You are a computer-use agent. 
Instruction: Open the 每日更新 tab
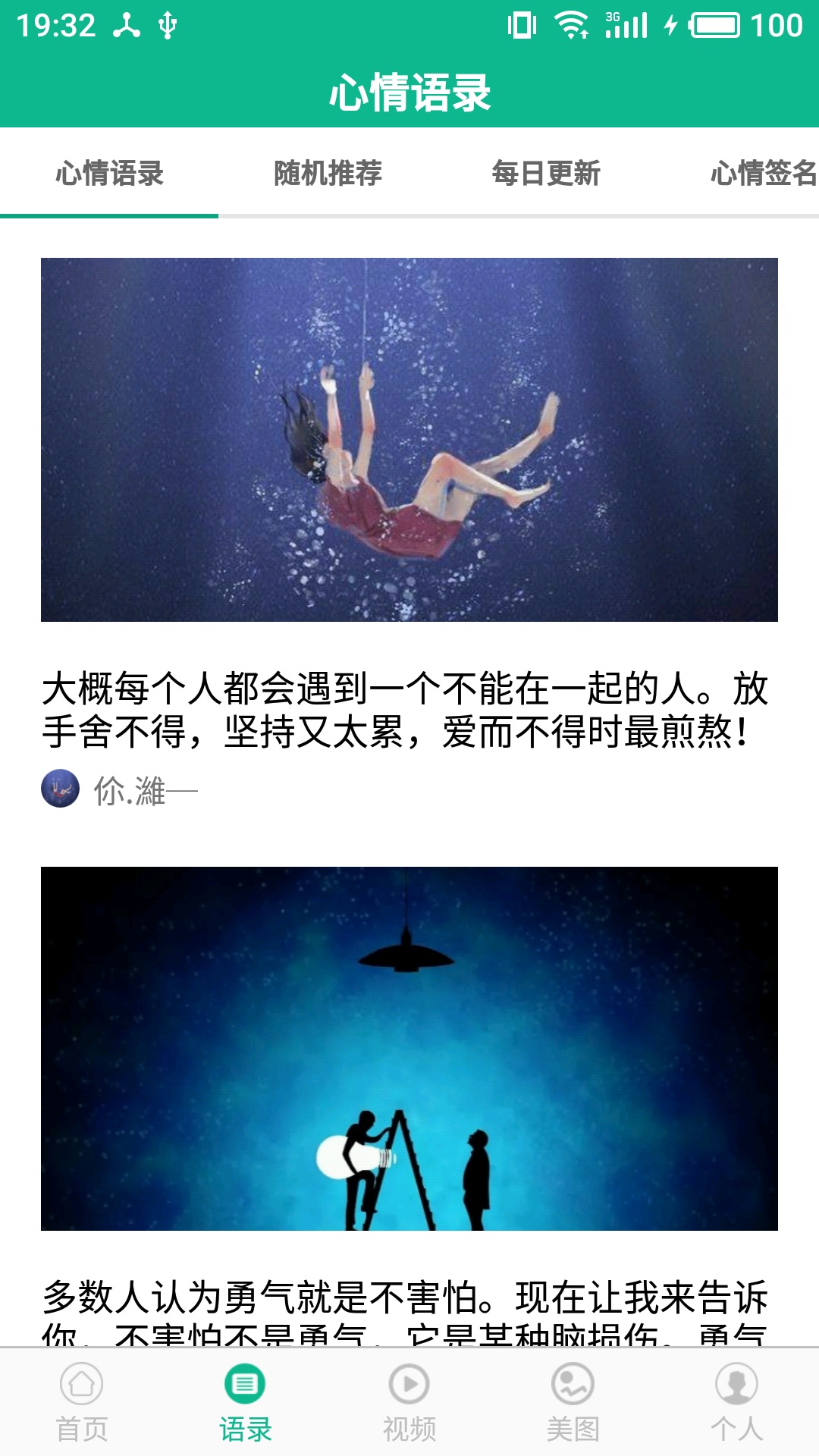(x=546, y=174)
